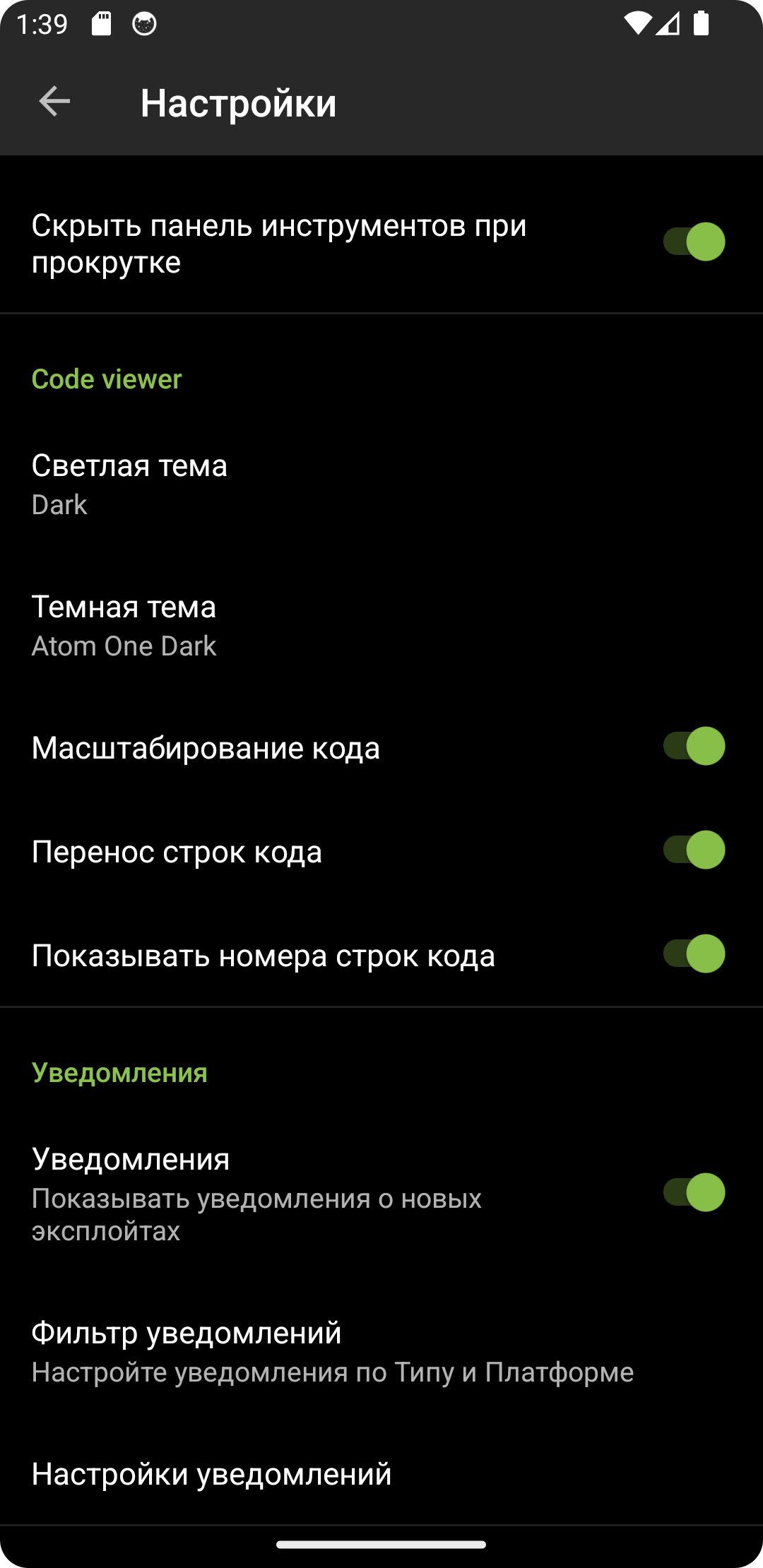Toggle Показывать номера строк кода

coord(694,954)
